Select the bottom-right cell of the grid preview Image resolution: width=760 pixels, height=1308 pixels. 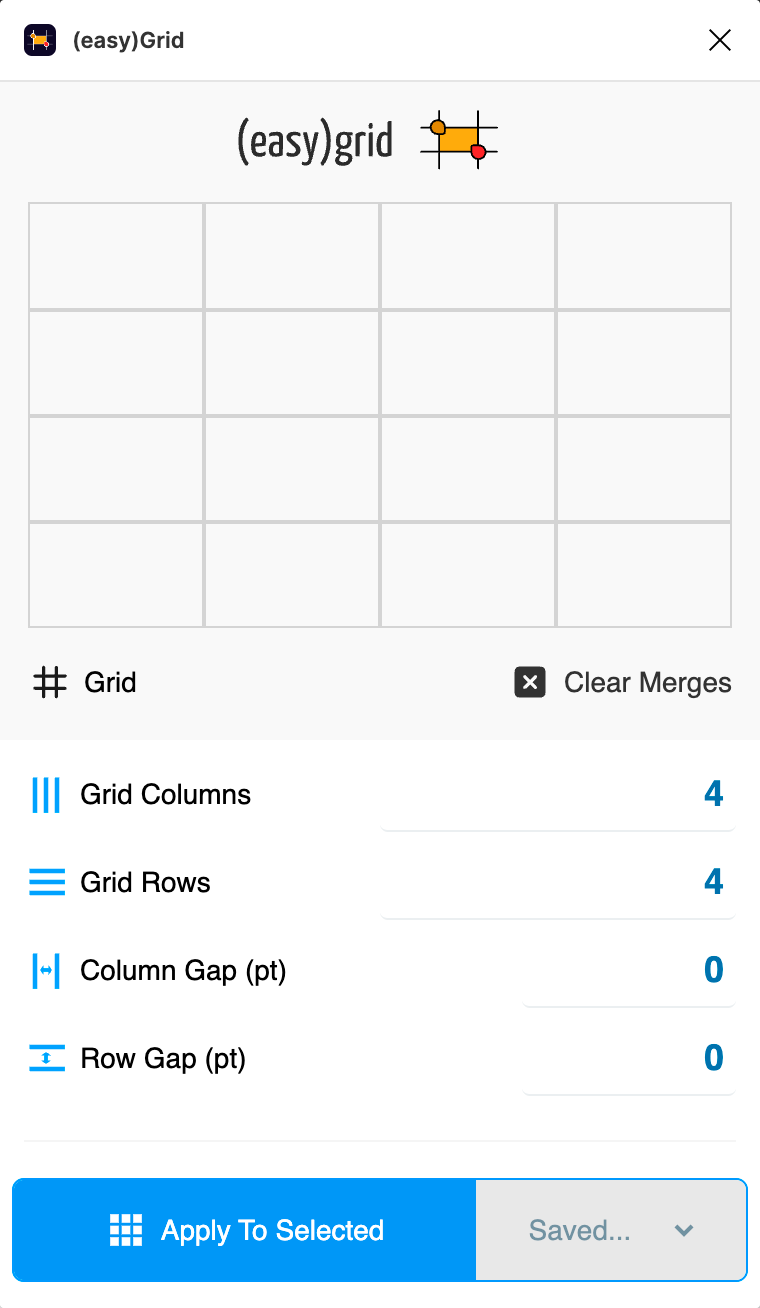tap(644, 575)
